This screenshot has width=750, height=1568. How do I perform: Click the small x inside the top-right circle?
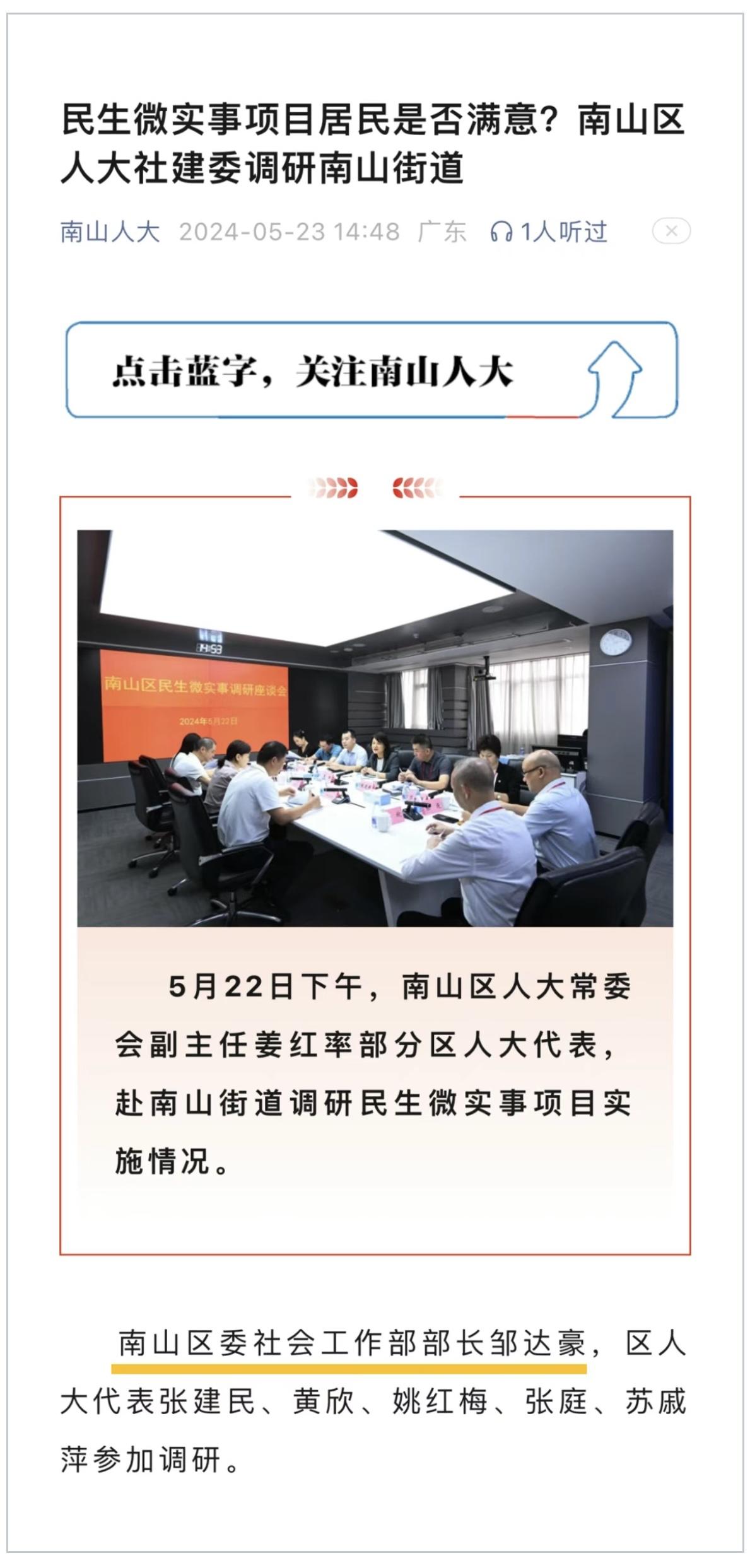click(672, 230)
